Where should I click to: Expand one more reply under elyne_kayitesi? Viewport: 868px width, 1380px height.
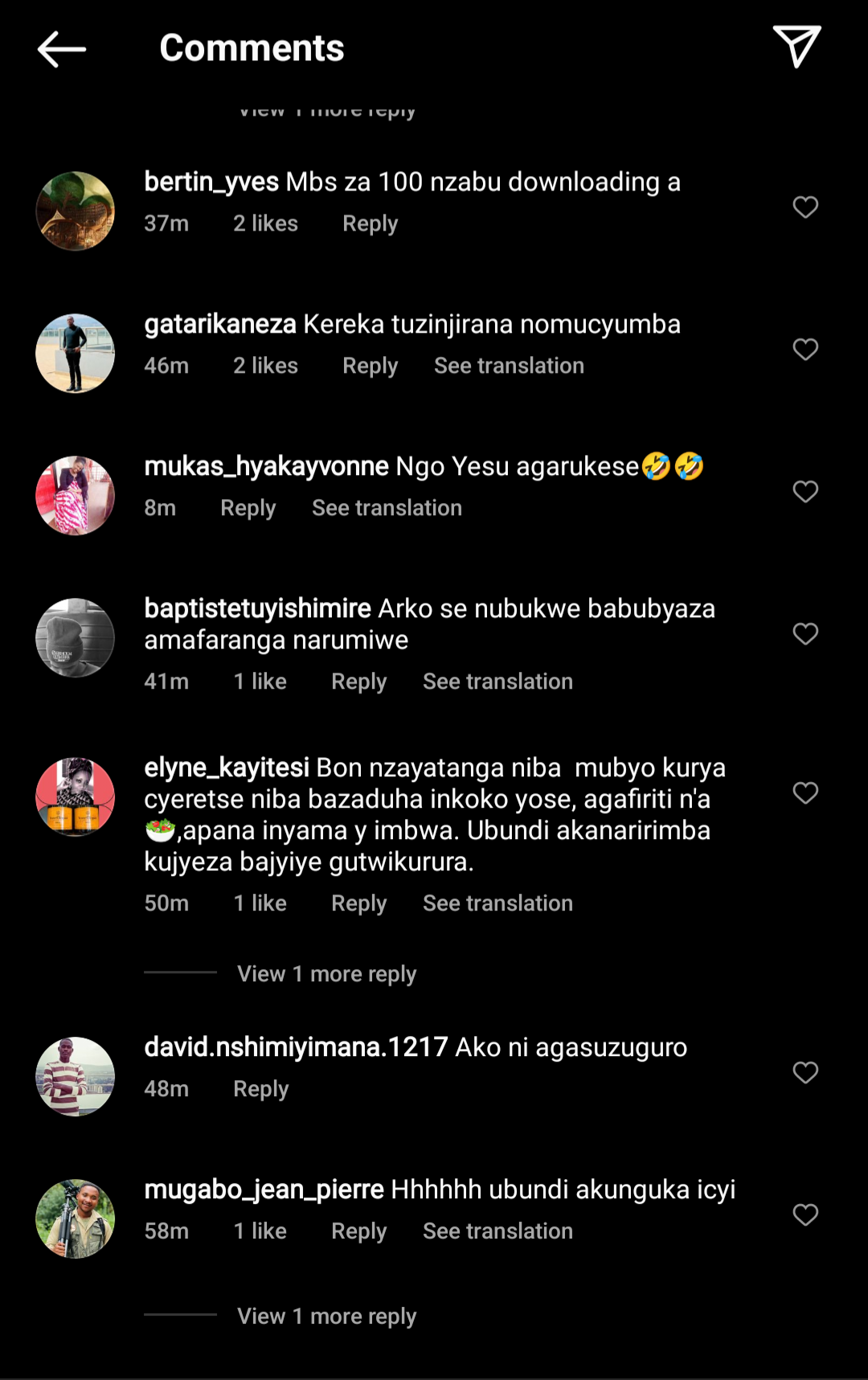(326, 974)
